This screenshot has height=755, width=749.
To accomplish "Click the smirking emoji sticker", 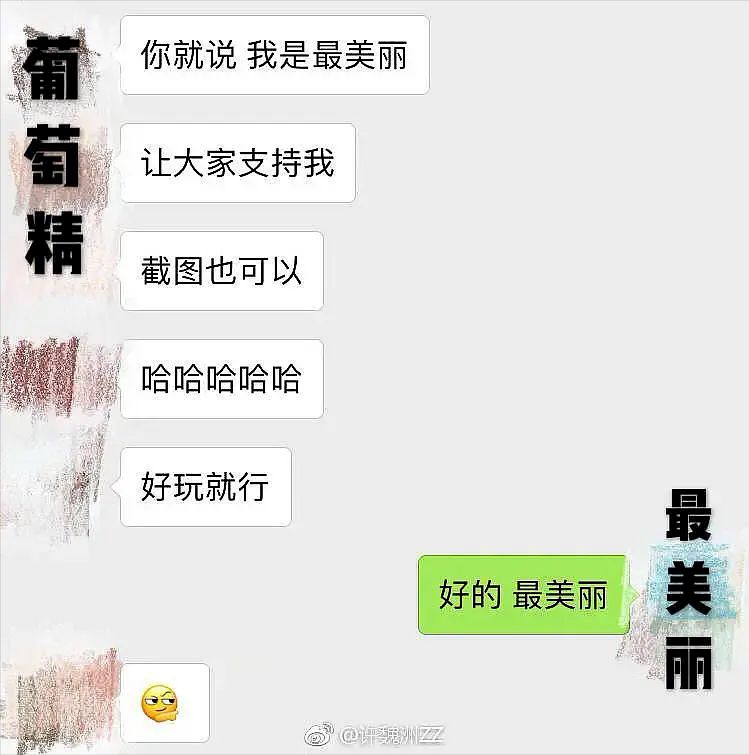I will pos(160,702).
